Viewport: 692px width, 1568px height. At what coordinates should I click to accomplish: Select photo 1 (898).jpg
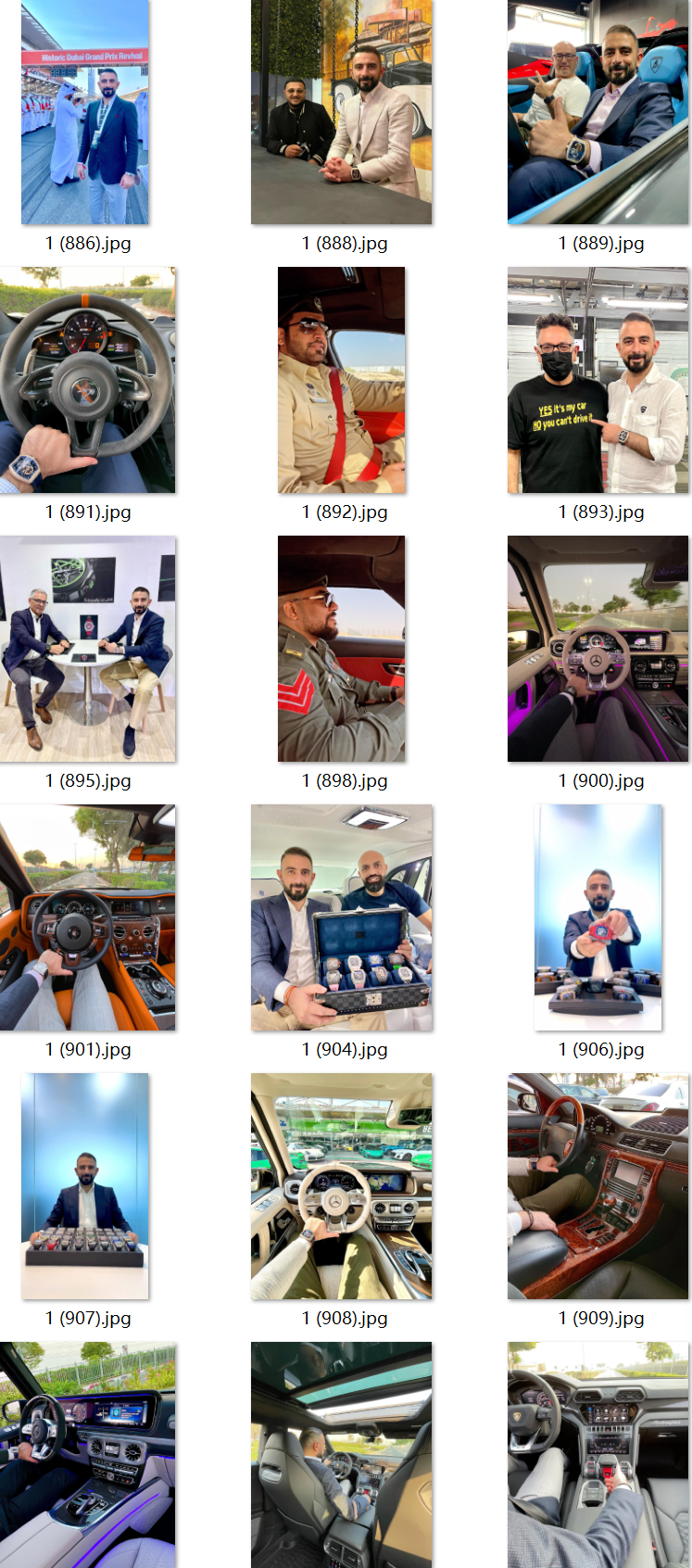coord(341,649)
